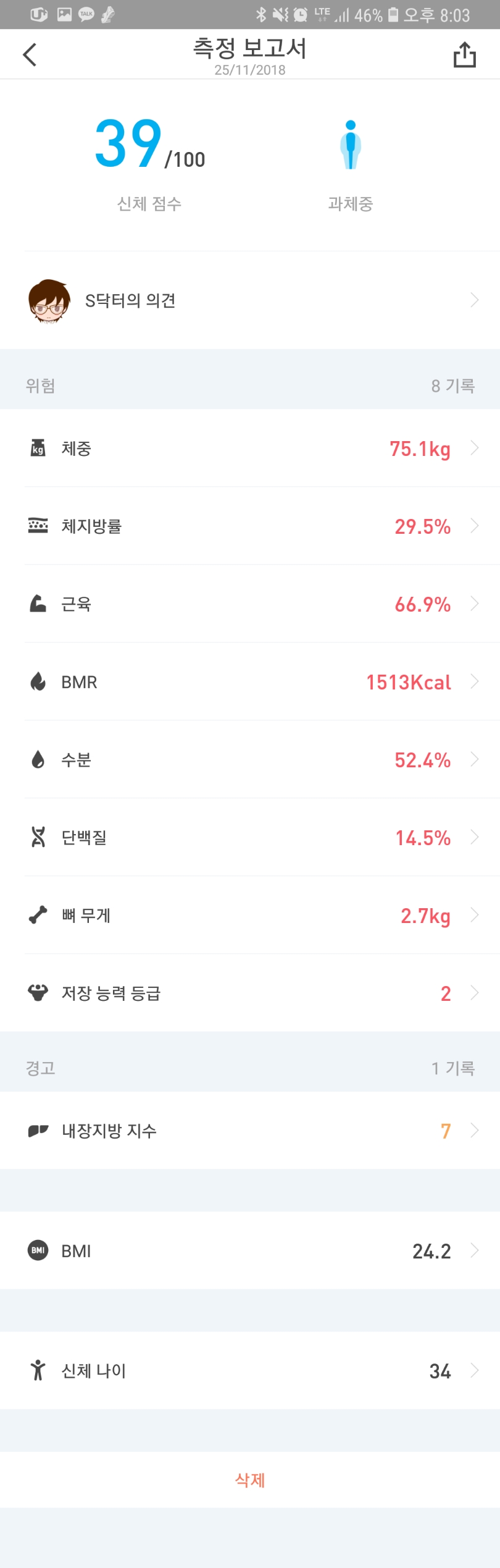View 단백질 14.5% details
Viewport: 500px width, 1568px height.
250,838
